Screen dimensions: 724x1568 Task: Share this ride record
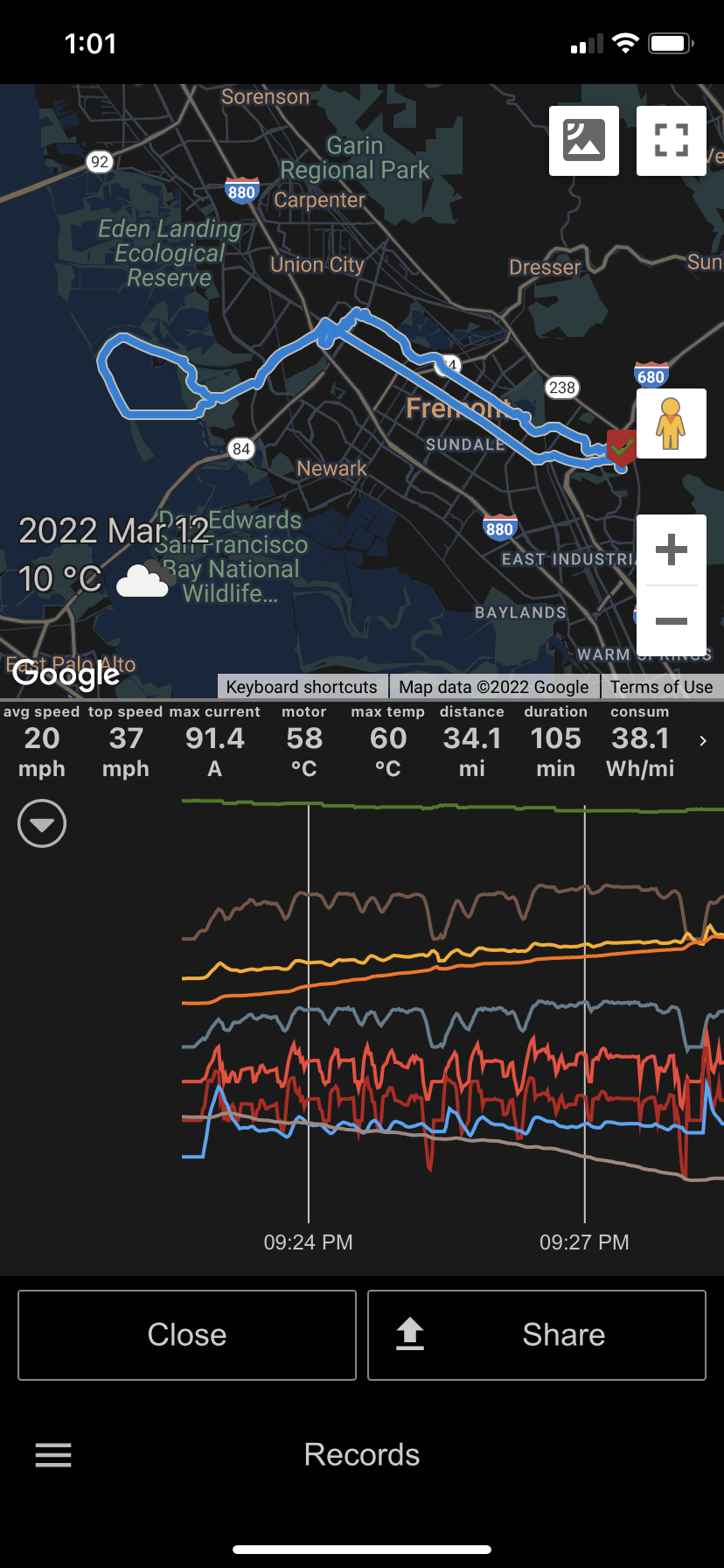coord(537,1334)
